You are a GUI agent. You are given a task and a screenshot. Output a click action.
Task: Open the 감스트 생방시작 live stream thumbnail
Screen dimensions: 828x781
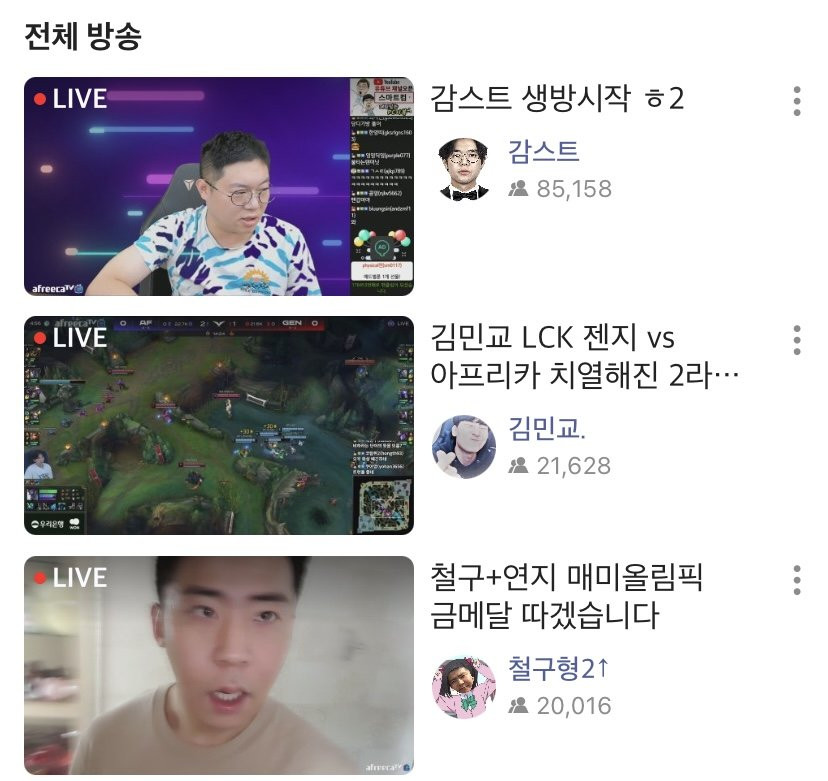click(x=218, y=186)
